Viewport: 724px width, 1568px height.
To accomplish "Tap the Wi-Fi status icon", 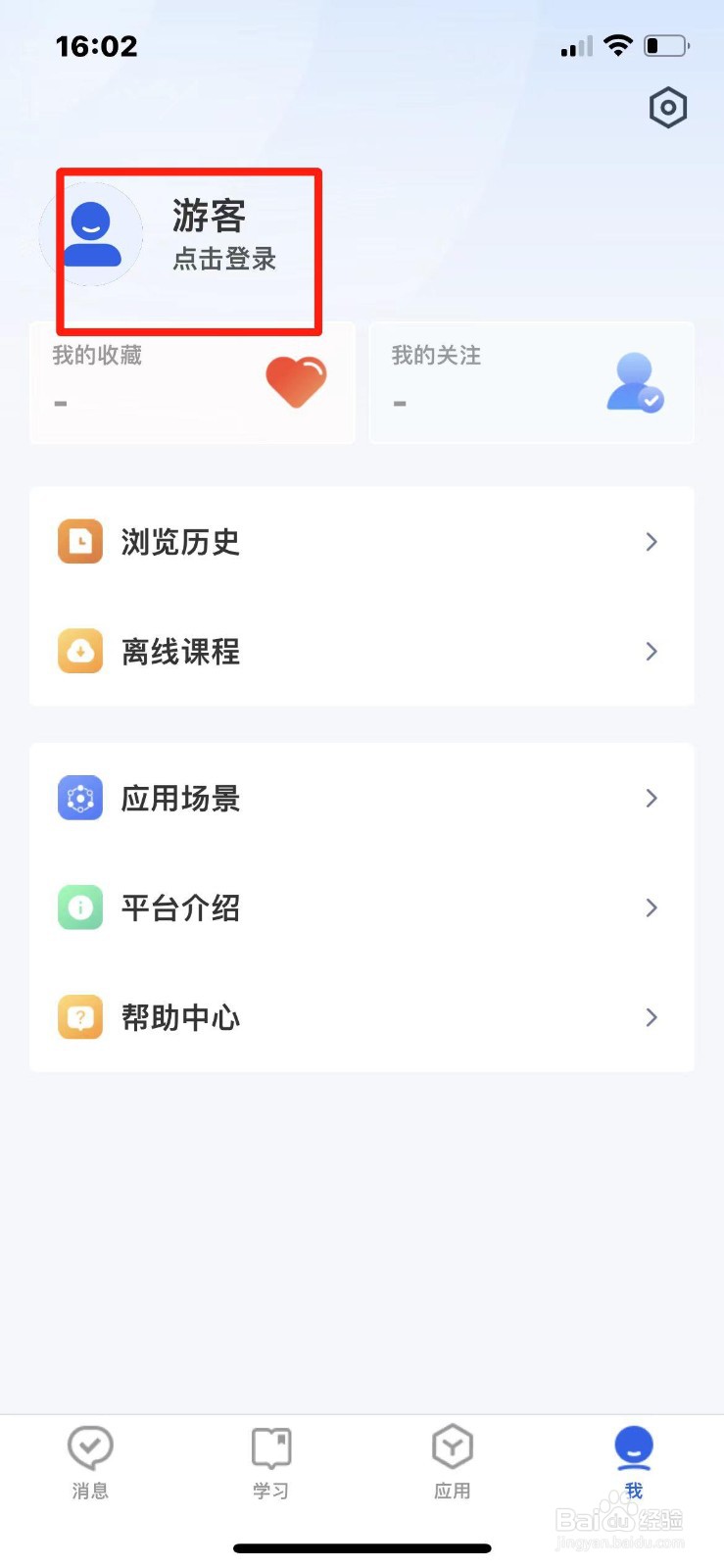I will tap(619, 45).
